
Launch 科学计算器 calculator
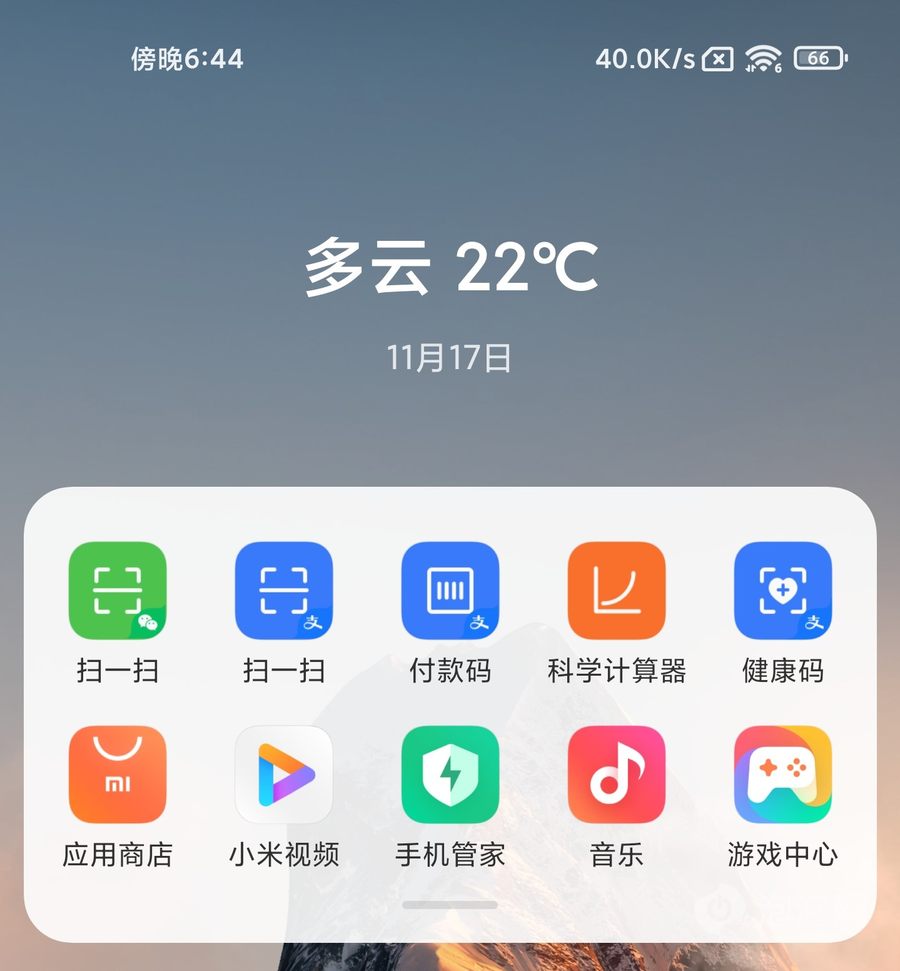pyautogui.click(x=616, y=590)
